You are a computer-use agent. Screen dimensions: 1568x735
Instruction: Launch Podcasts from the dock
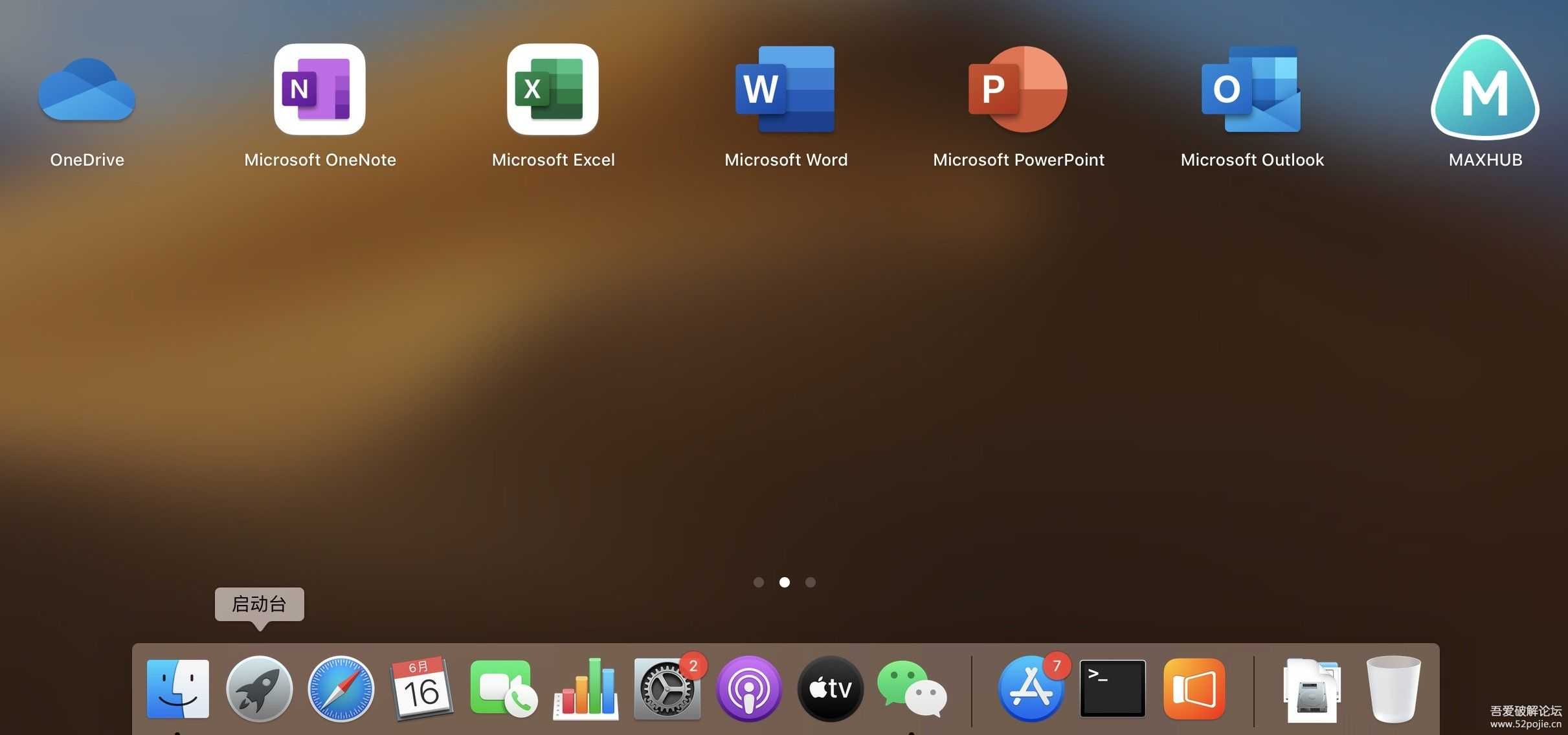[749, 689]
